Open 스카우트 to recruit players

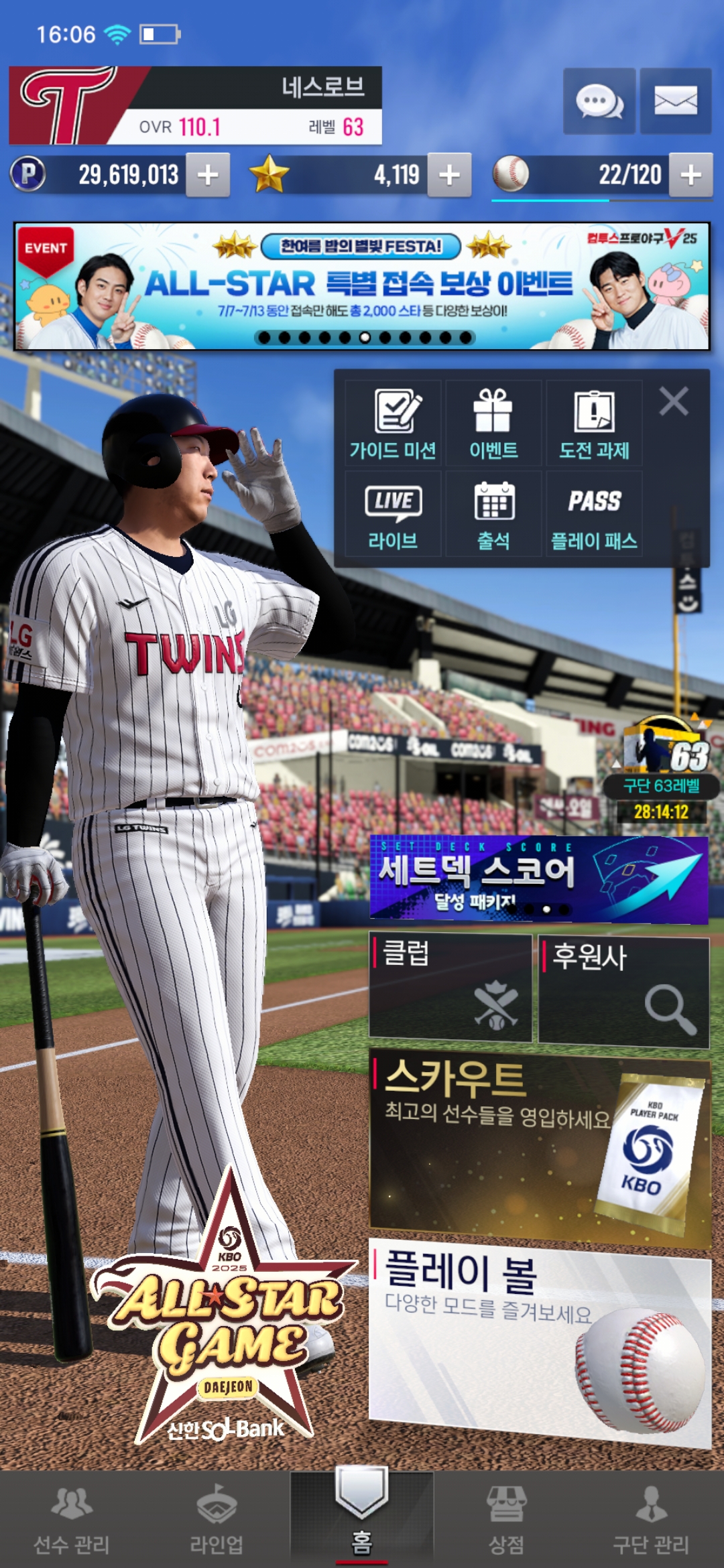pyautogui.click(x=538, y=1147)
